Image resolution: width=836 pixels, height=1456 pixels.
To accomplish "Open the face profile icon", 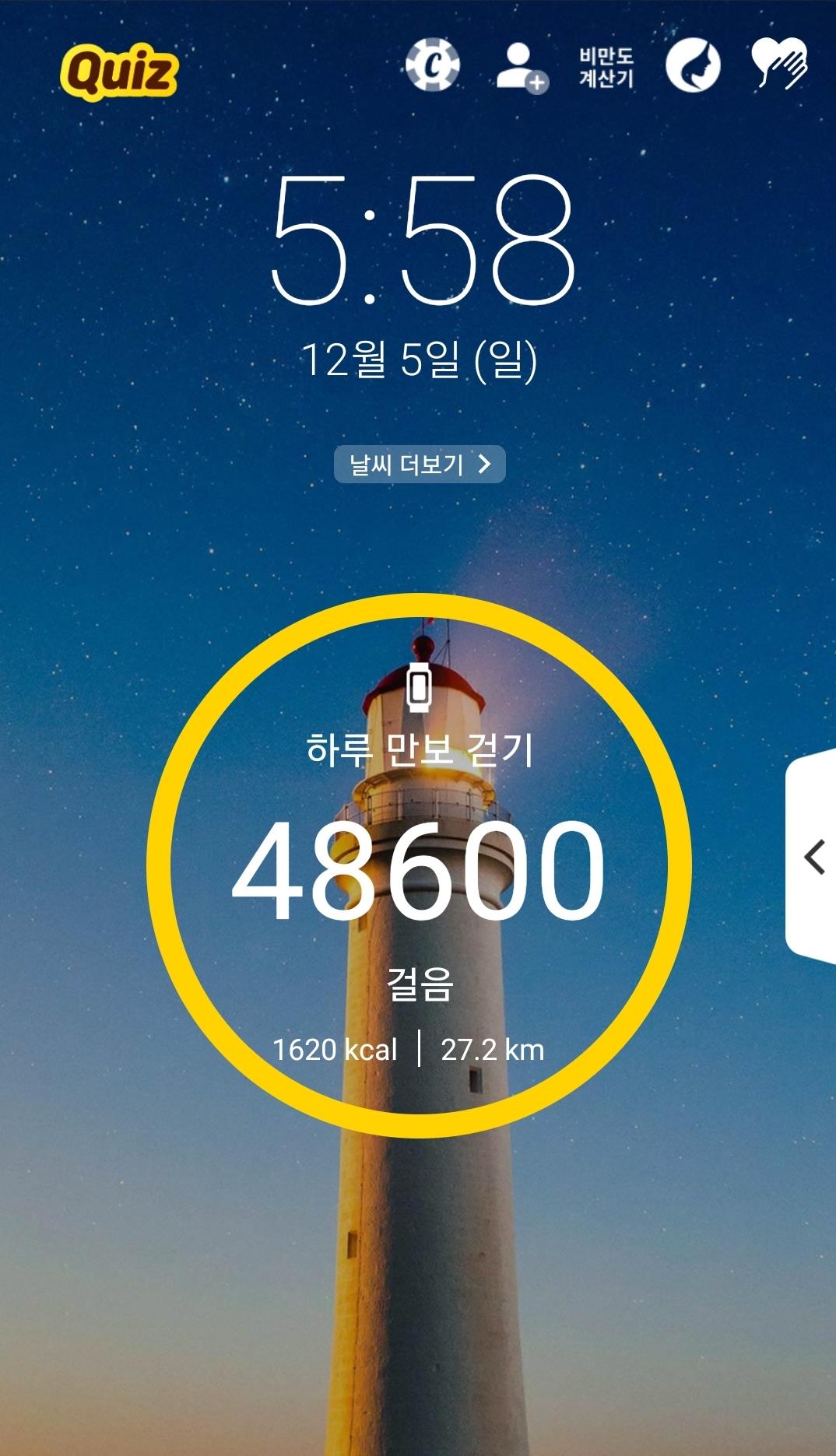I will 693,66.
